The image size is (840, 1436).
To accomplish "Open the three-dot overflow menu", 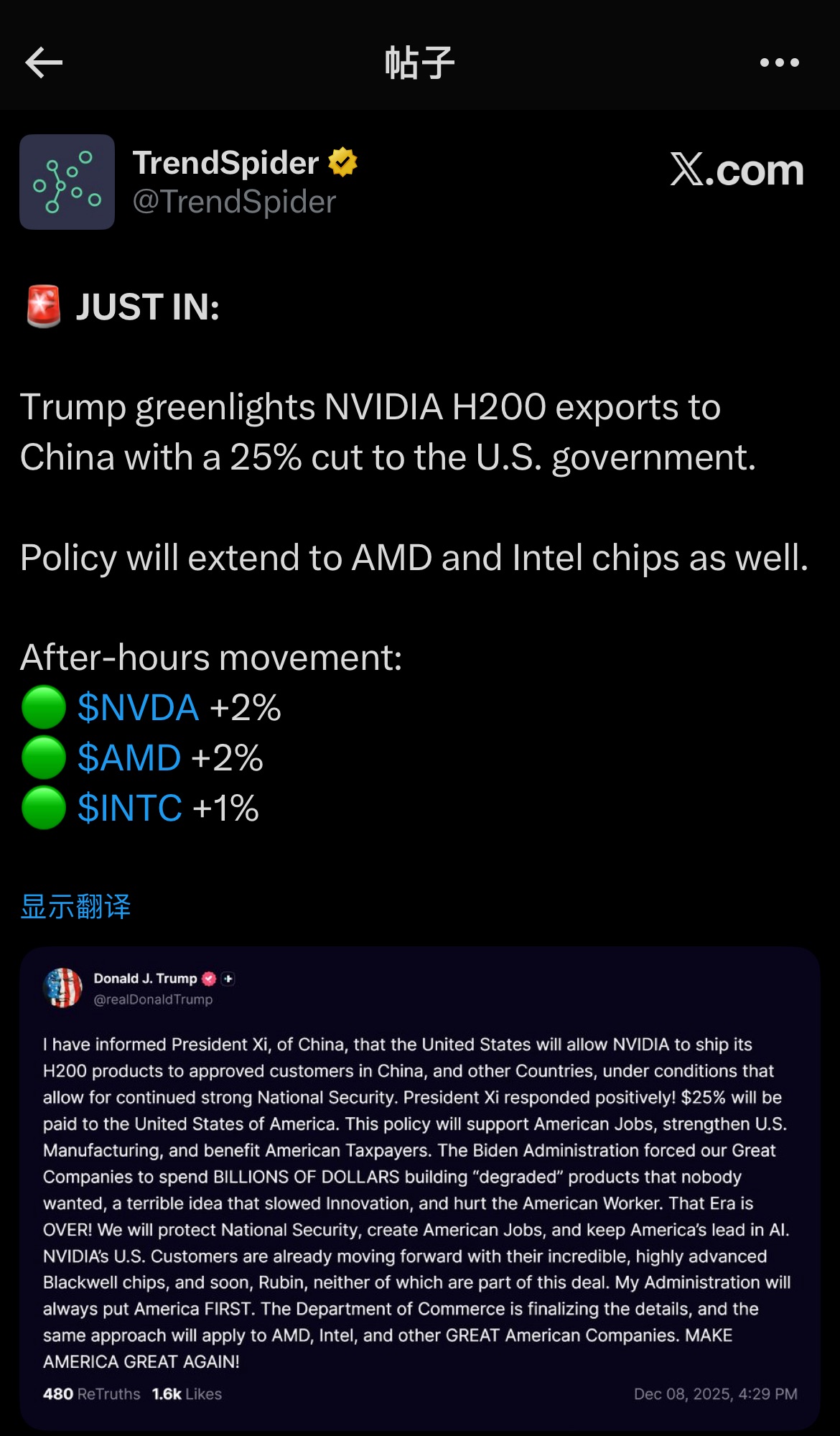I will point(779,63).
